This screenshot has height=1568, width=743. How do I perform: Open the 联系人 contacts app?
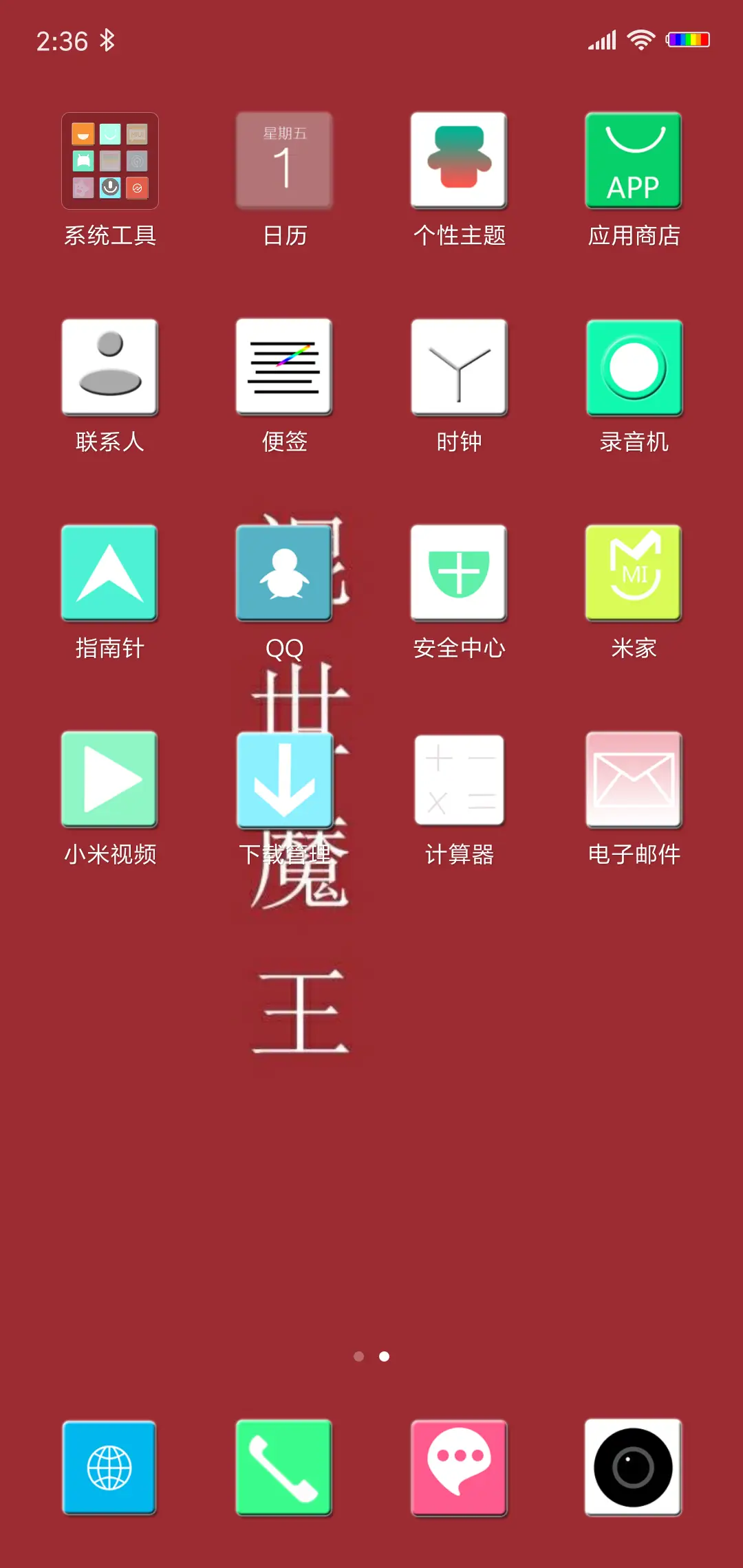109,367
